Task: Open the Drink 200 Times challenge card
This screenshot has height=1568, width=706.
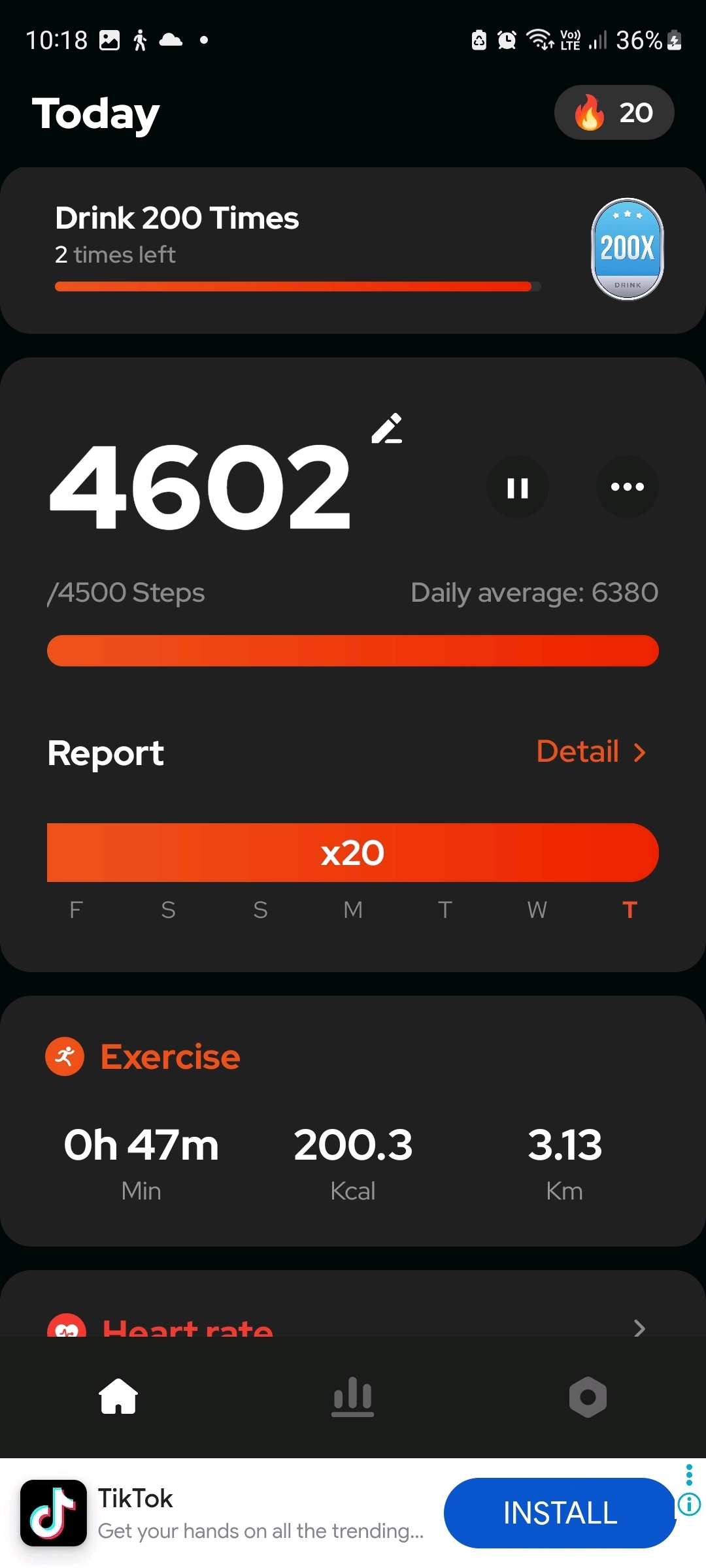Action: [x=353, y=251]
